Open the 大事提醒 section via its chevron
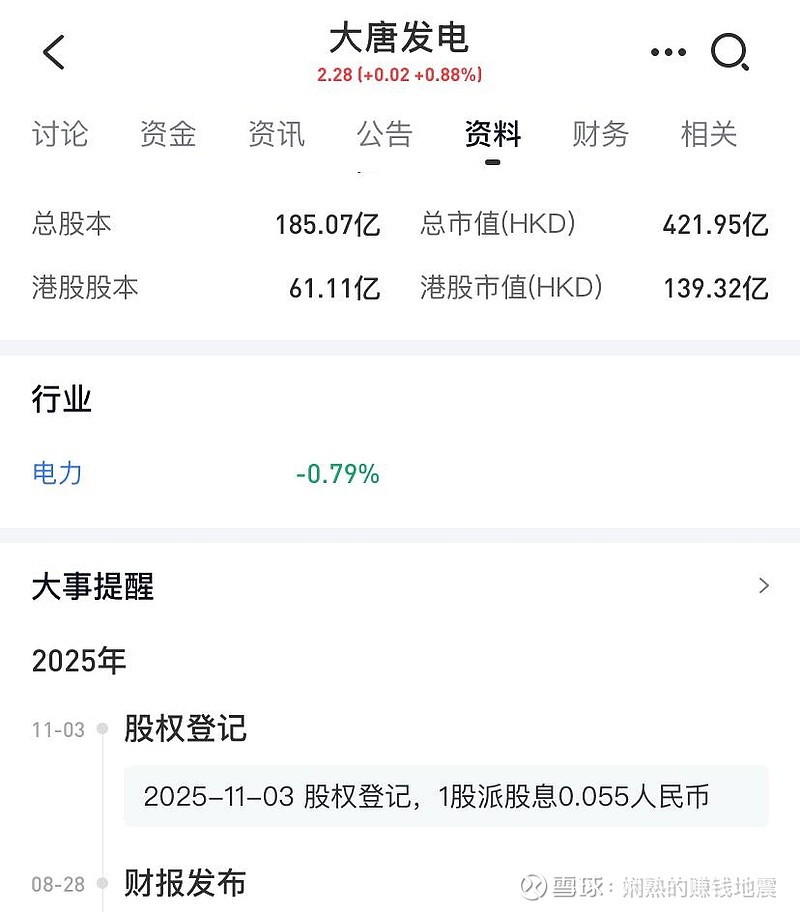The height and width of the screenshot is (912, 800). click(x=764, y=585)
